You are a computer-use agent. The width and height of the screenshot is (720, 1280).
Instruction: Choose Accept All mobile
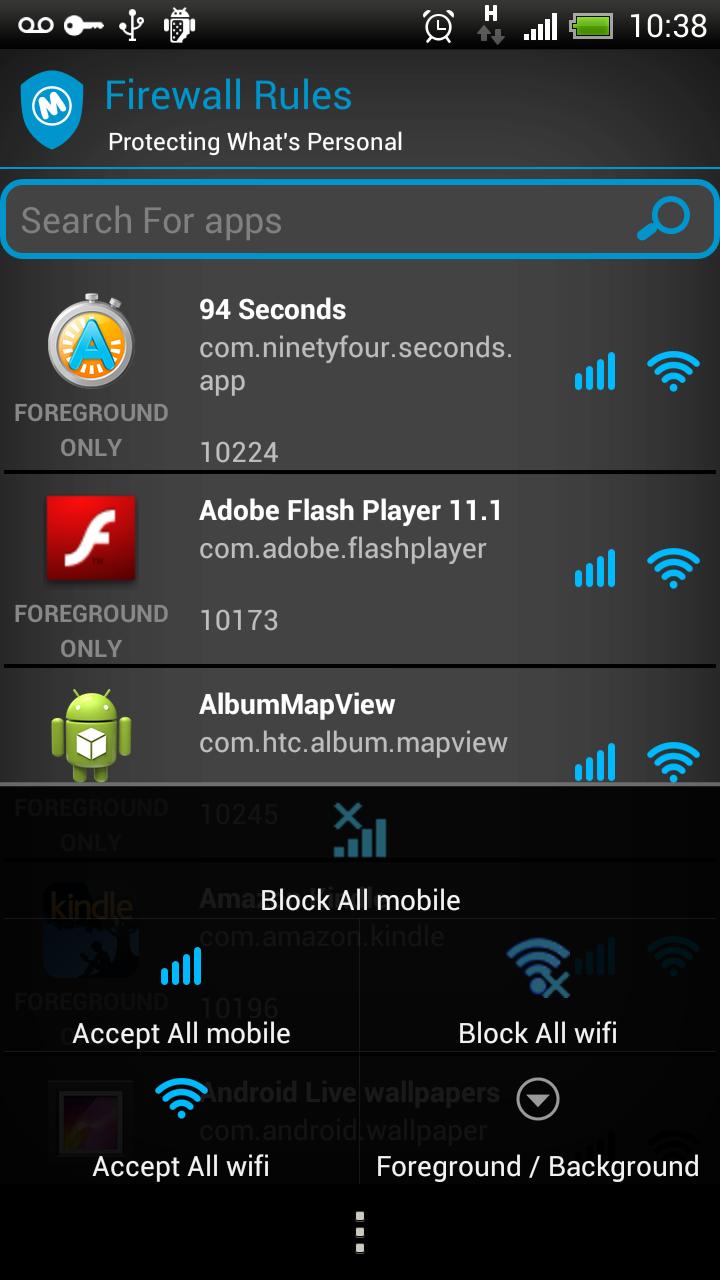click(180, 1000)
